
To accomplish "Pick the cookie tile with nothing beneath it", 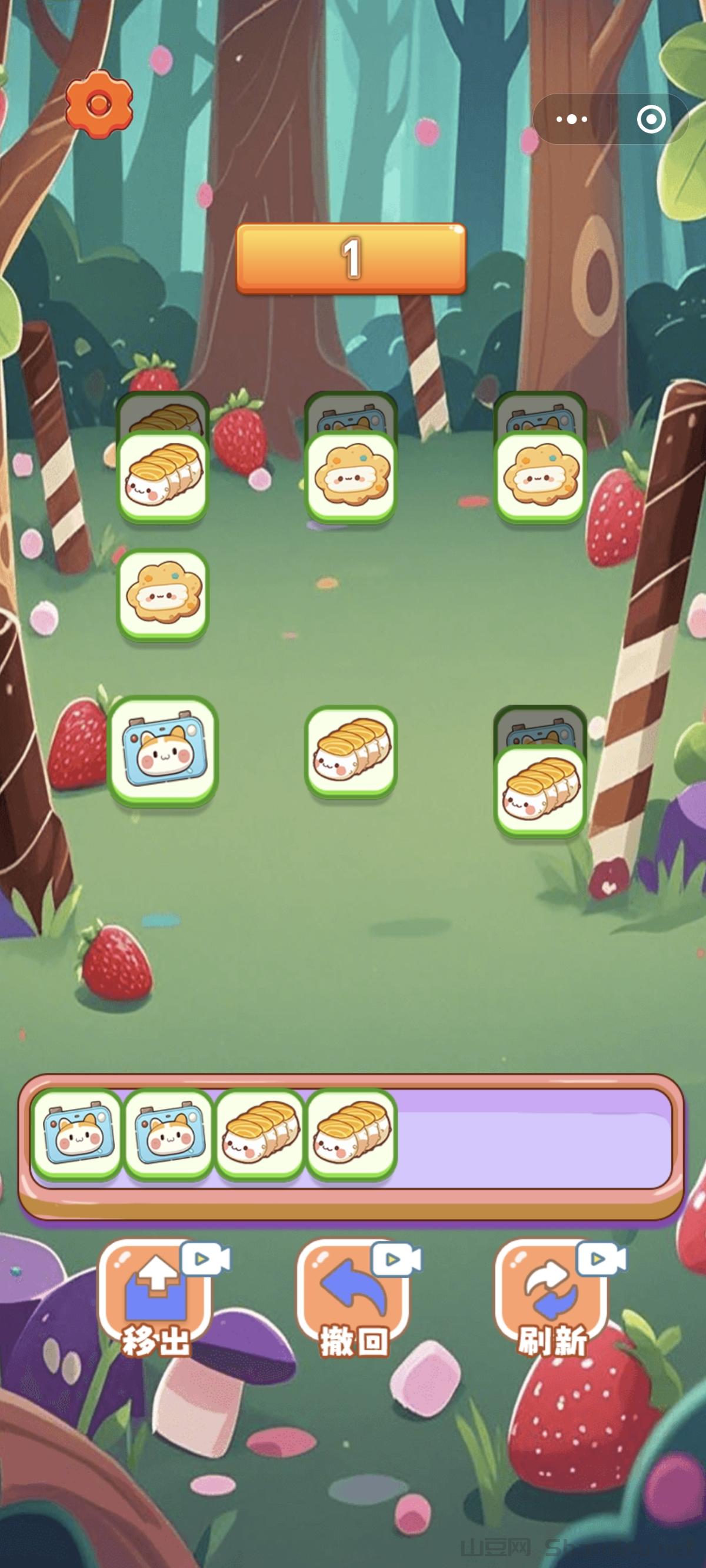I will coord(162,593).
